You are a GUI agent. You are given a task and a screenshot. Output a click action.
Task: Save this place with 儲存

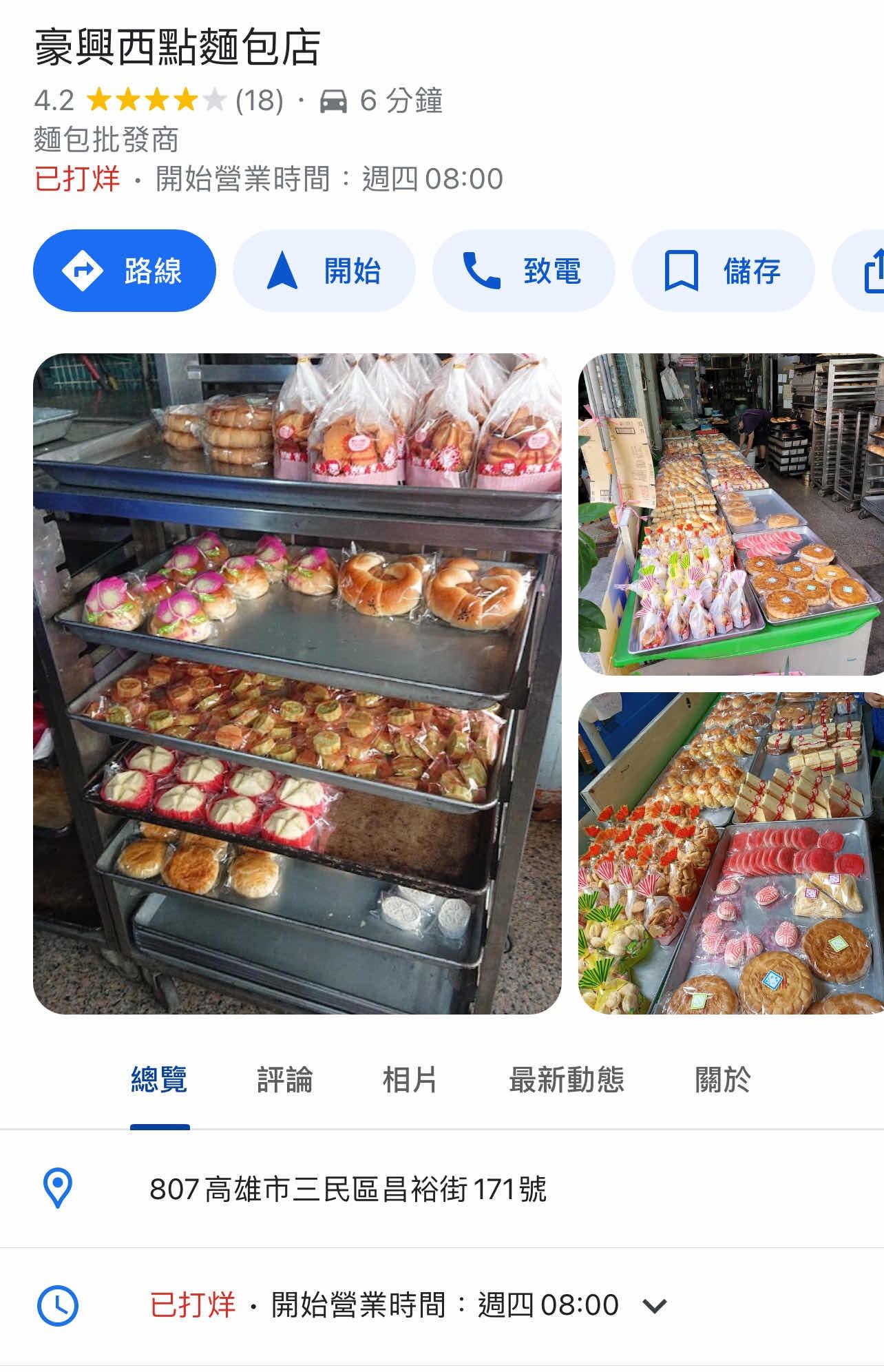pyautogui.click(x=723, y=271)
